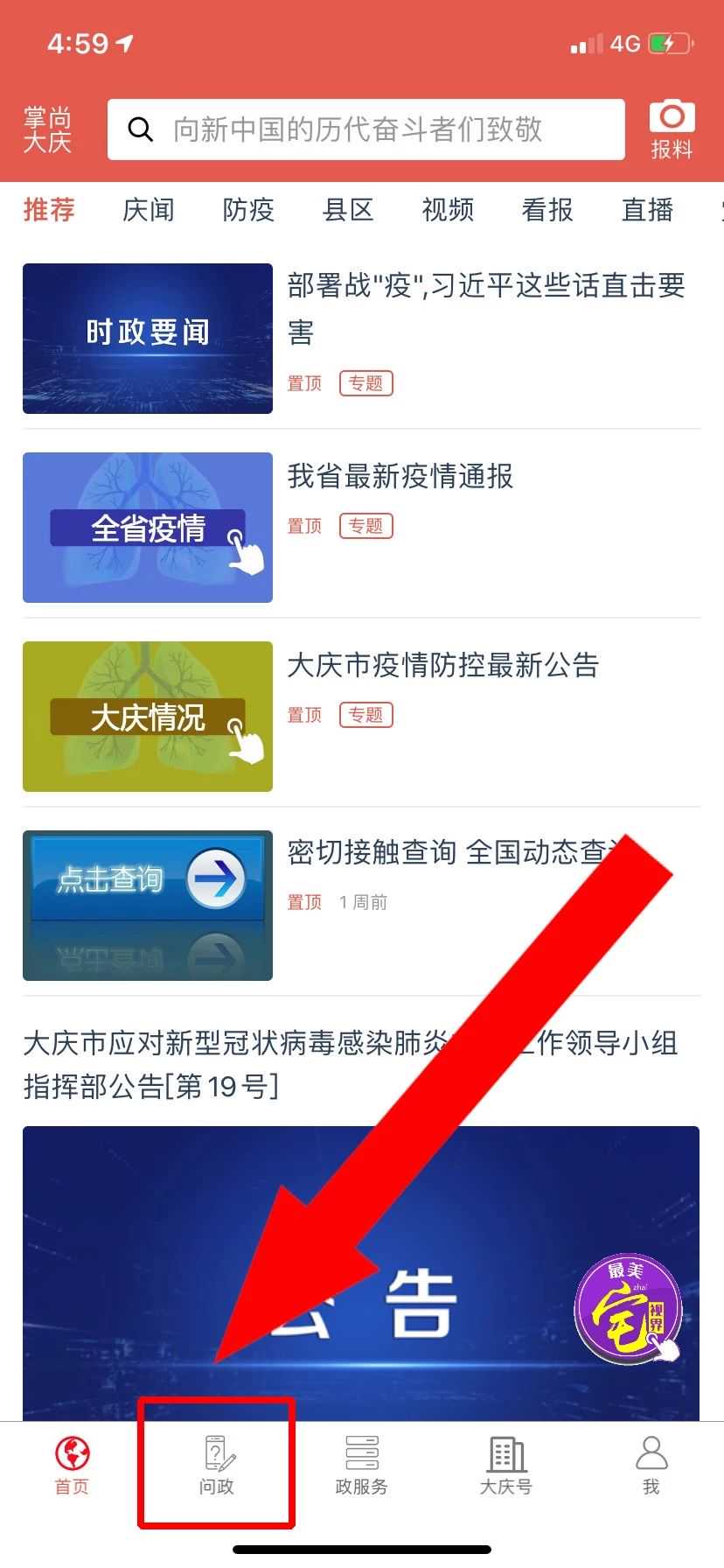Go to the 看报 tab

[547, 210]
